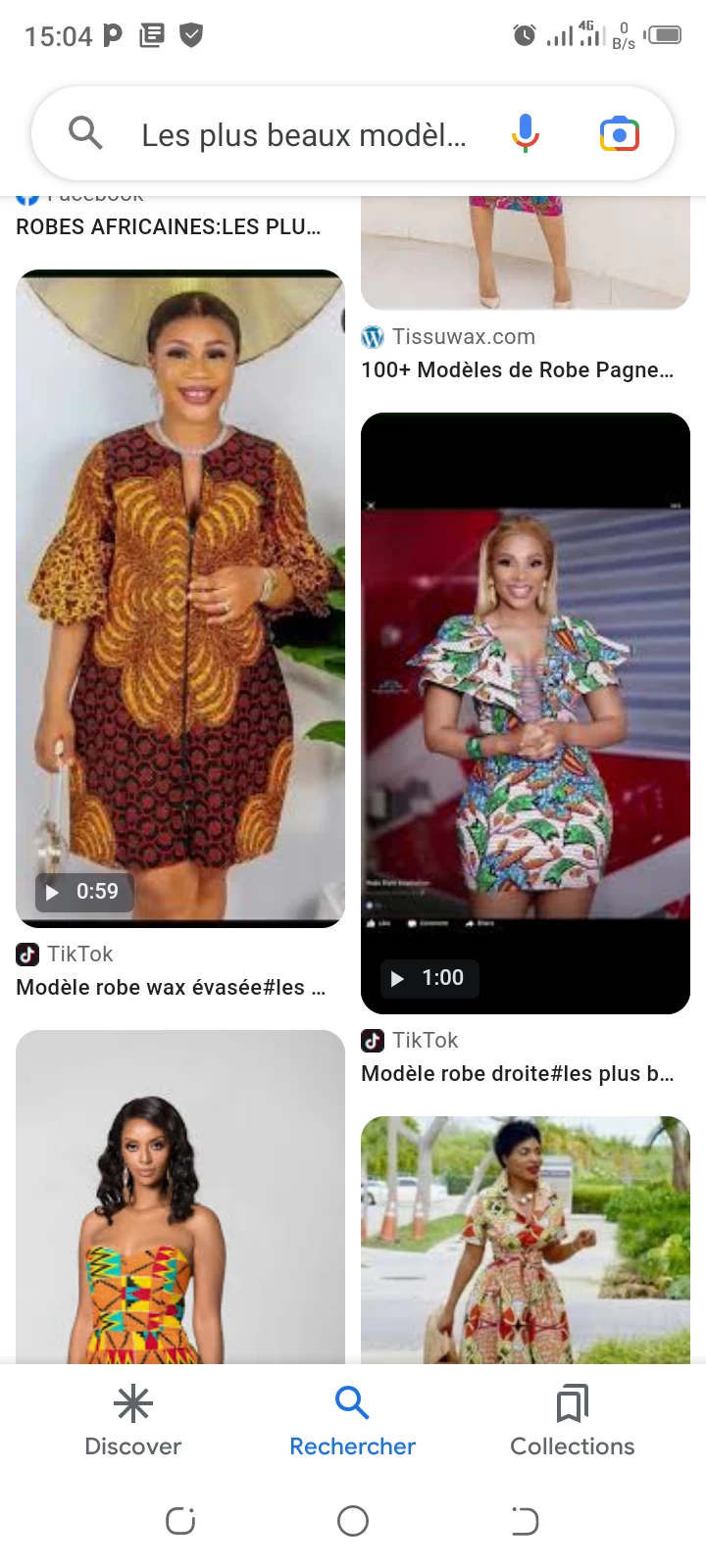The width and height of the screenshot is (706, 1568).
Task: Open the "ROBES AFRICAINES:LES PLU..." Facebook result
Action: 168,226
